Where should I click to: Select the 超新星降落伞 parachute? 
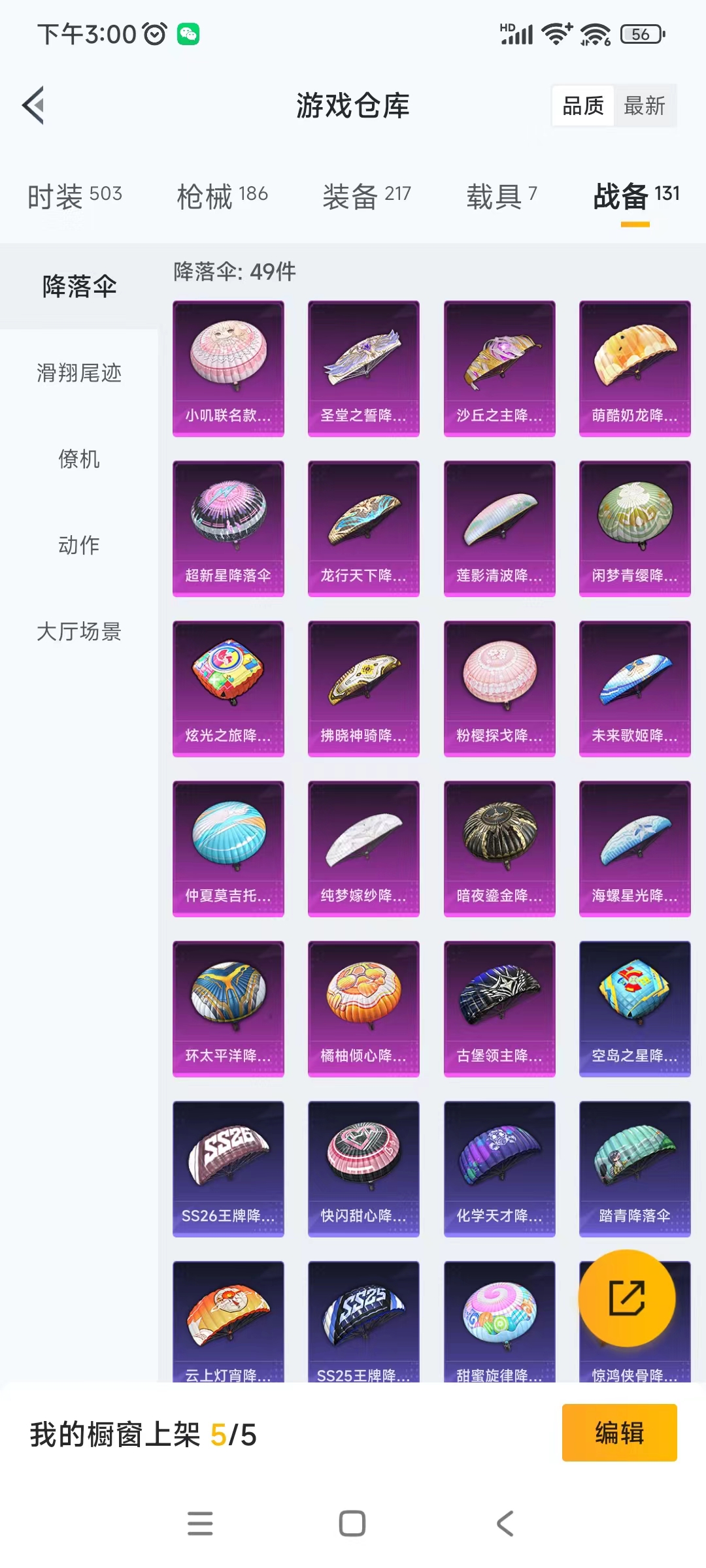[x=228, y=528]
